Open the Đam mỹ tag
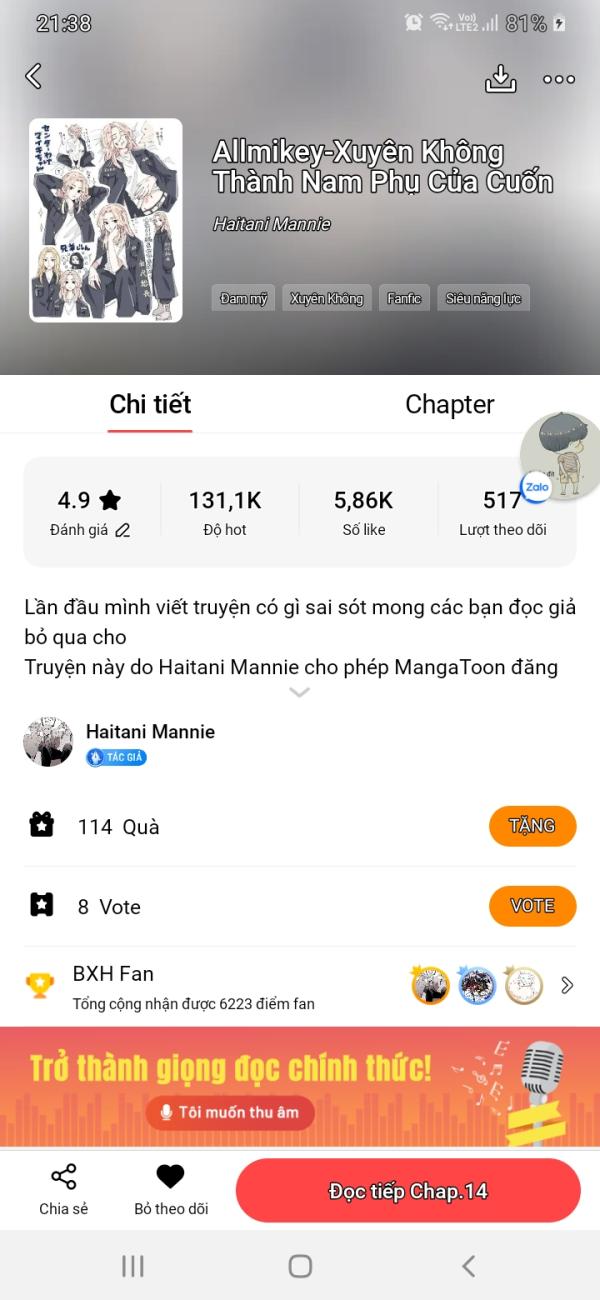The width and height of the screenshot is (600, 1300). [x=243, y=298]
